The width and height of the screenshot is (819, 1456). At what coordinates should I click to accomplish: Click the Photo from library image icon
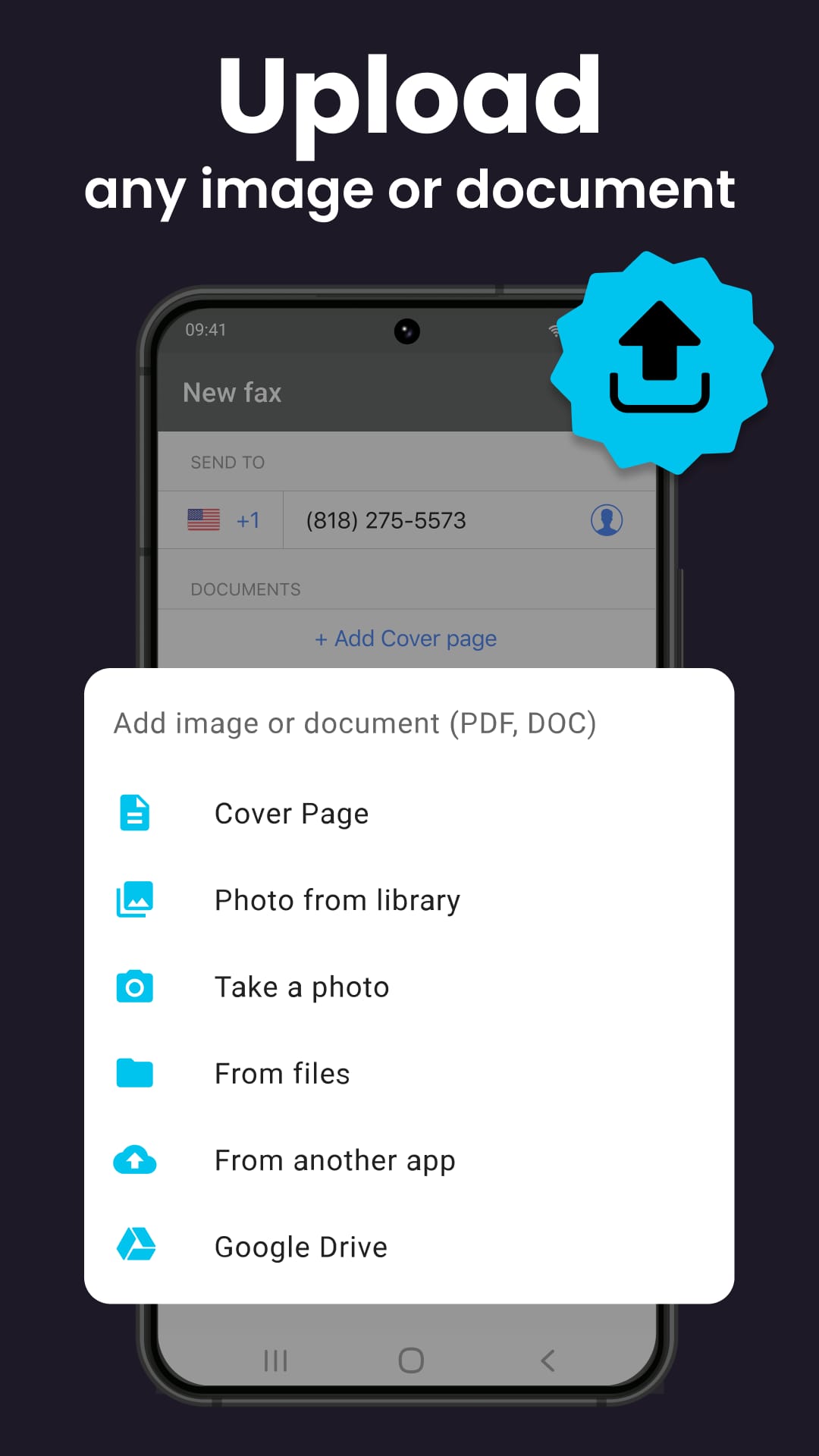133,899
